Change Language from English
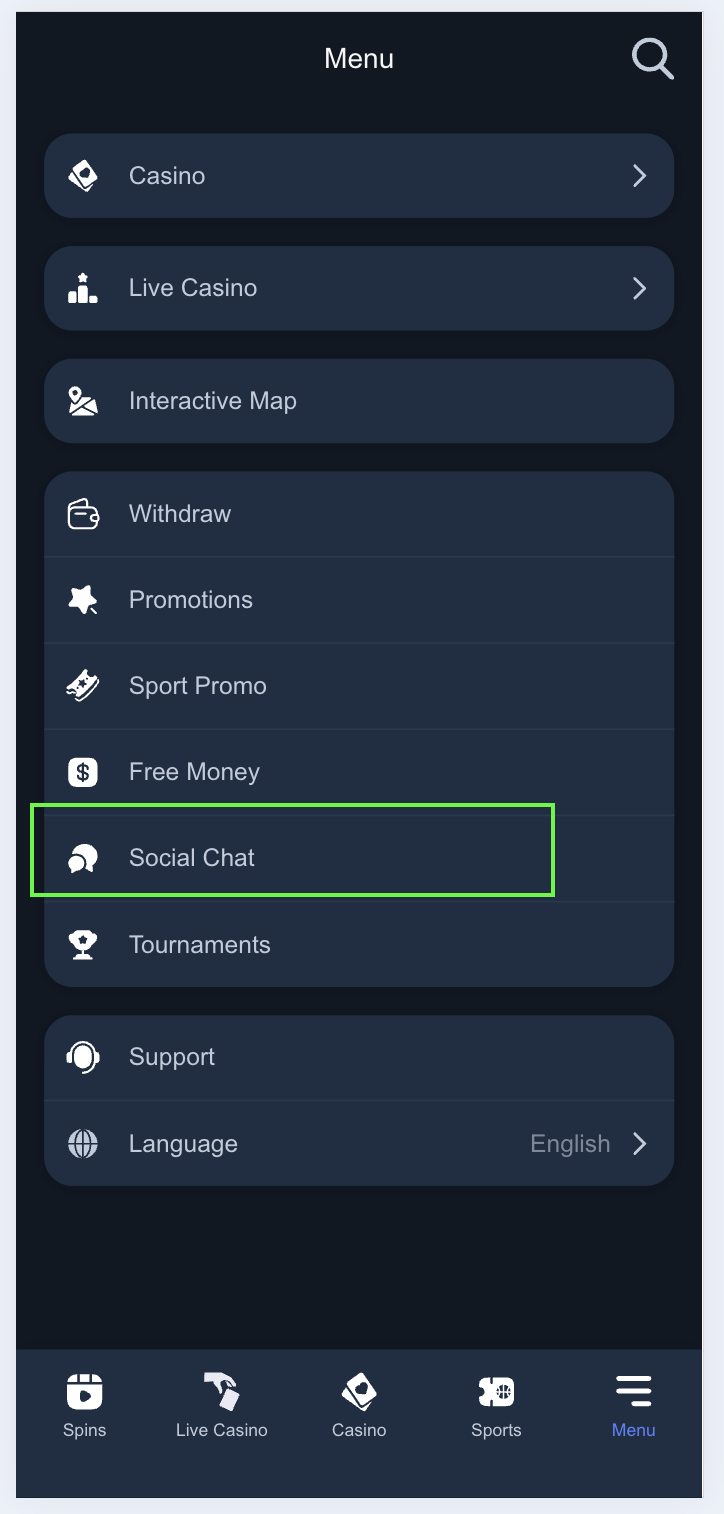The image size is (724, 1514). tap(358, 1144)
